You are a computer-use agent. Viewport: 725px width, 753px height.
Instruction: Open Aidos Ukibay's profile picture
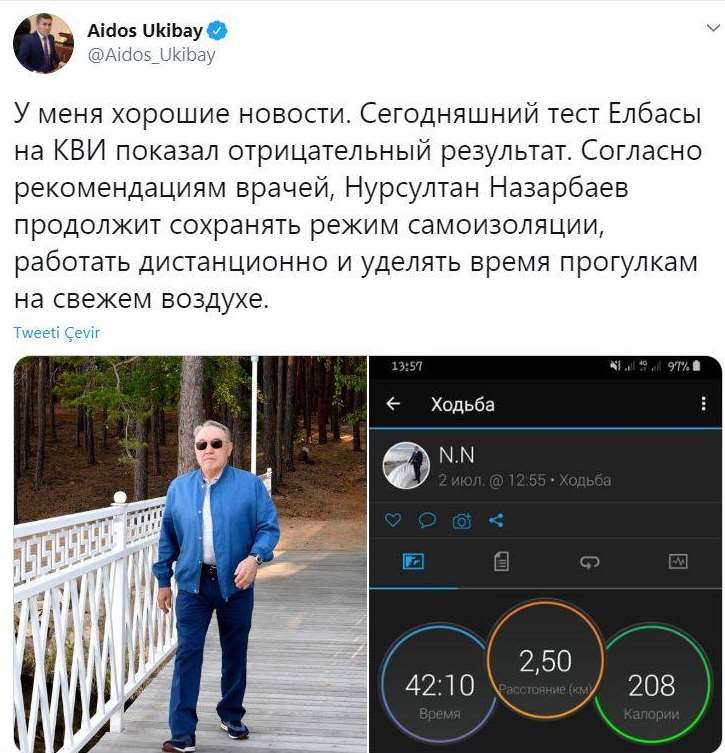coord(43,43)
